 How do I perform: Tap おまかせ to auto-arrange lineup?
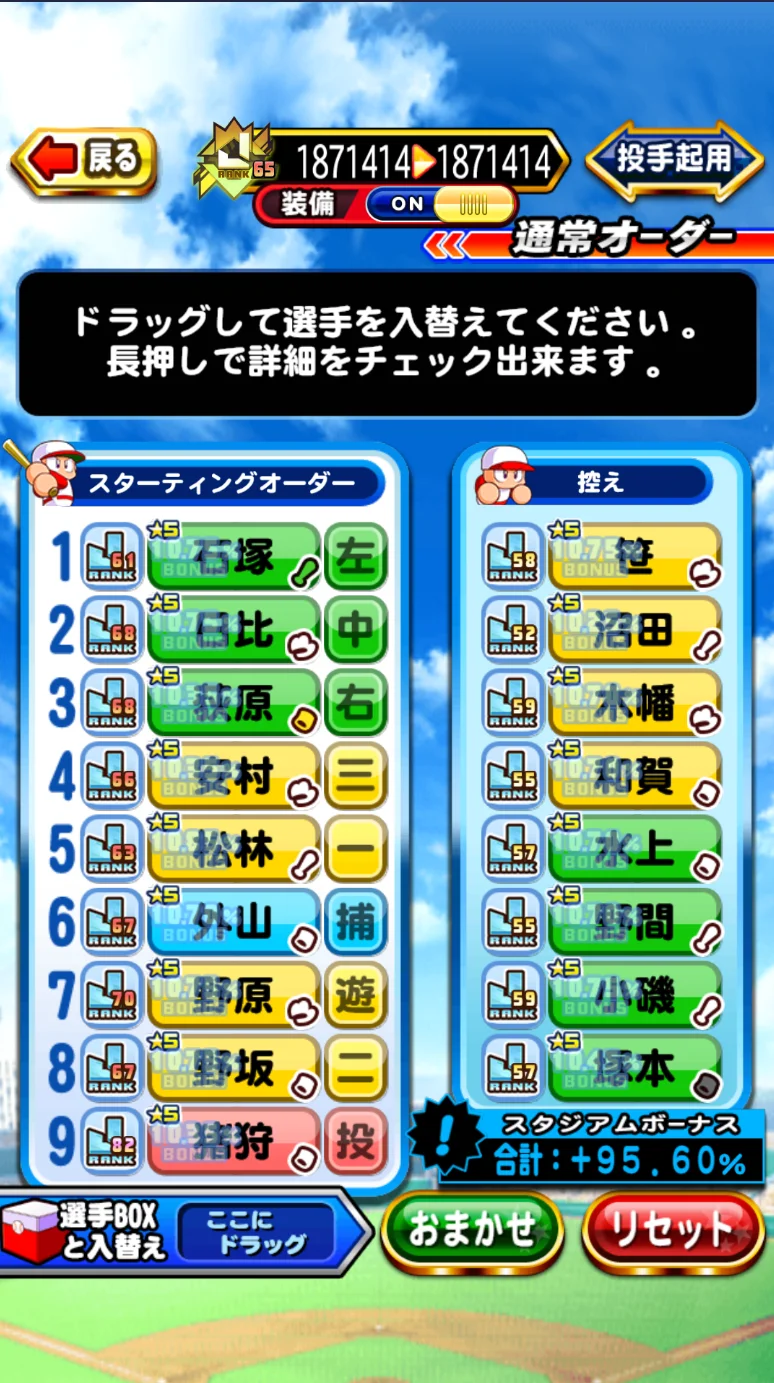click(x=472, y=1231)
